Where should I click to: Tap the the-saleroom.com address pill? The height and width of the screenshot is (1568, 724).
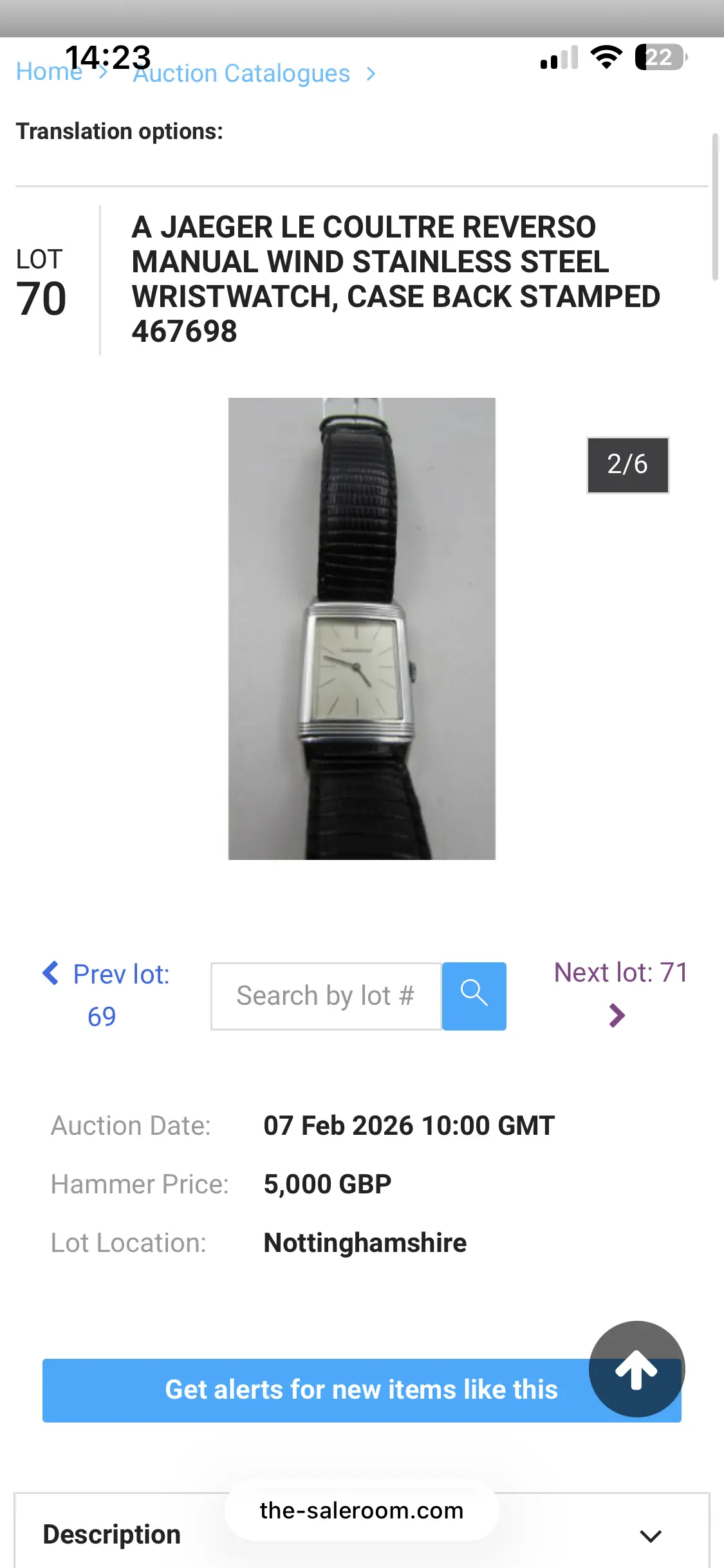(x=362, y=1511)
